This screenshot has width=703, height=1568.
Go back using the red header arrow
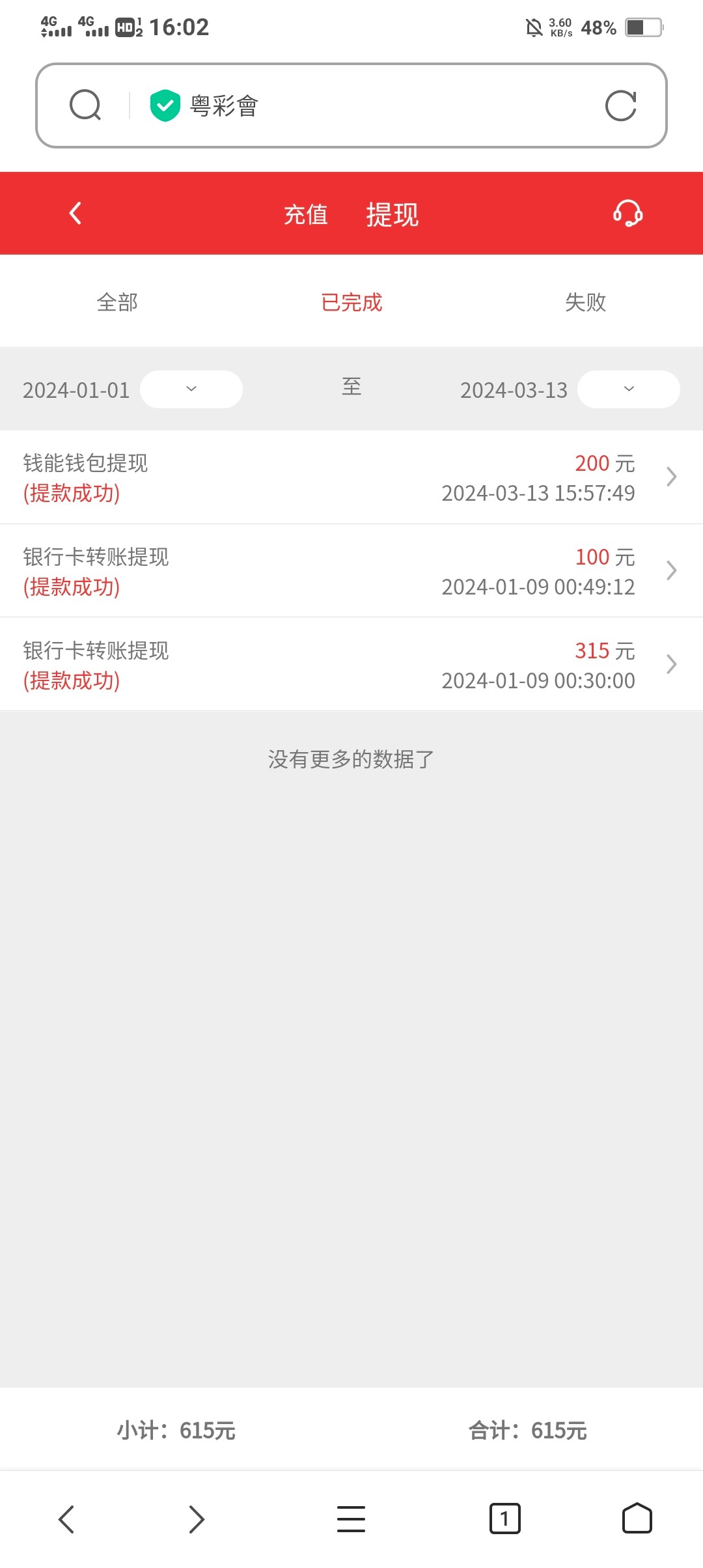[76, 213]
